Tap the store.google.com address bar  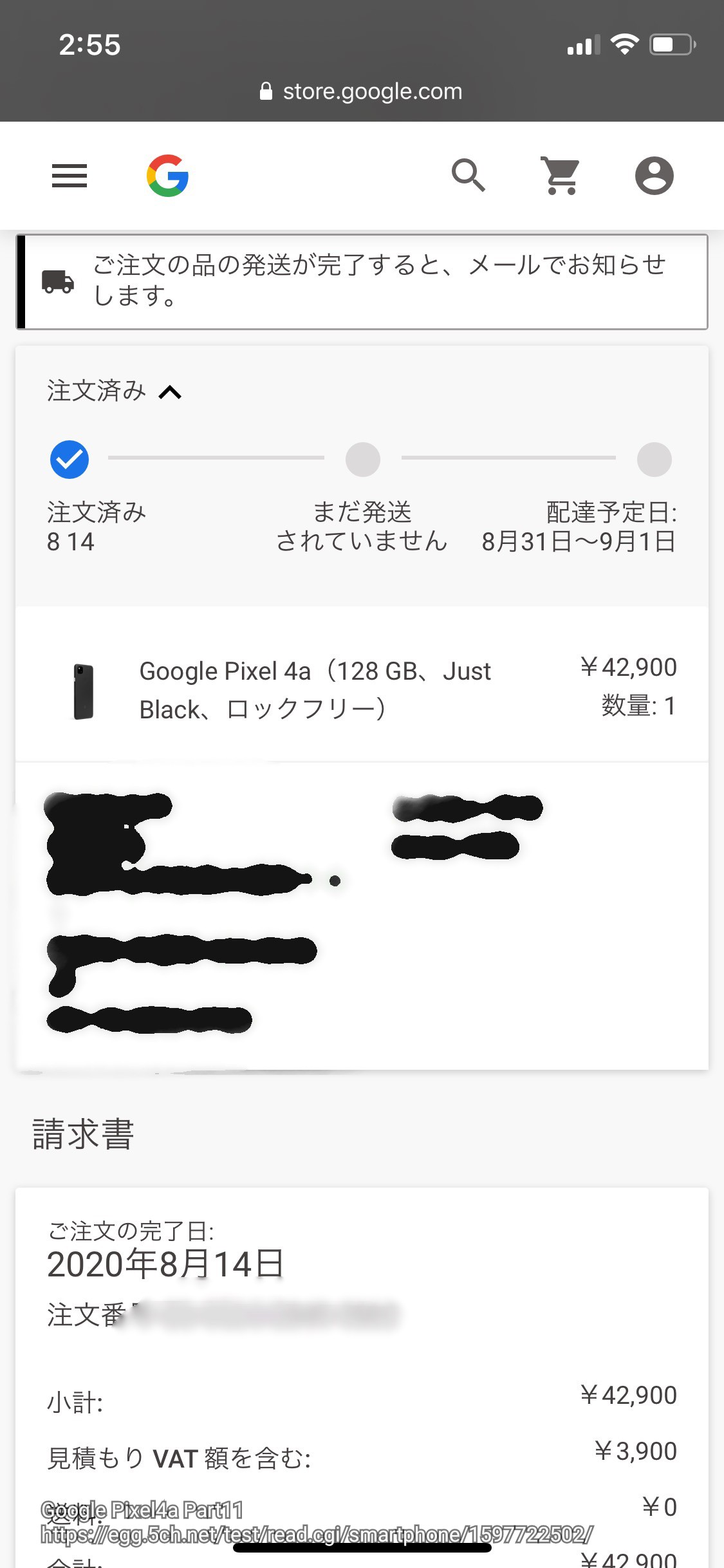click(362, 91)
